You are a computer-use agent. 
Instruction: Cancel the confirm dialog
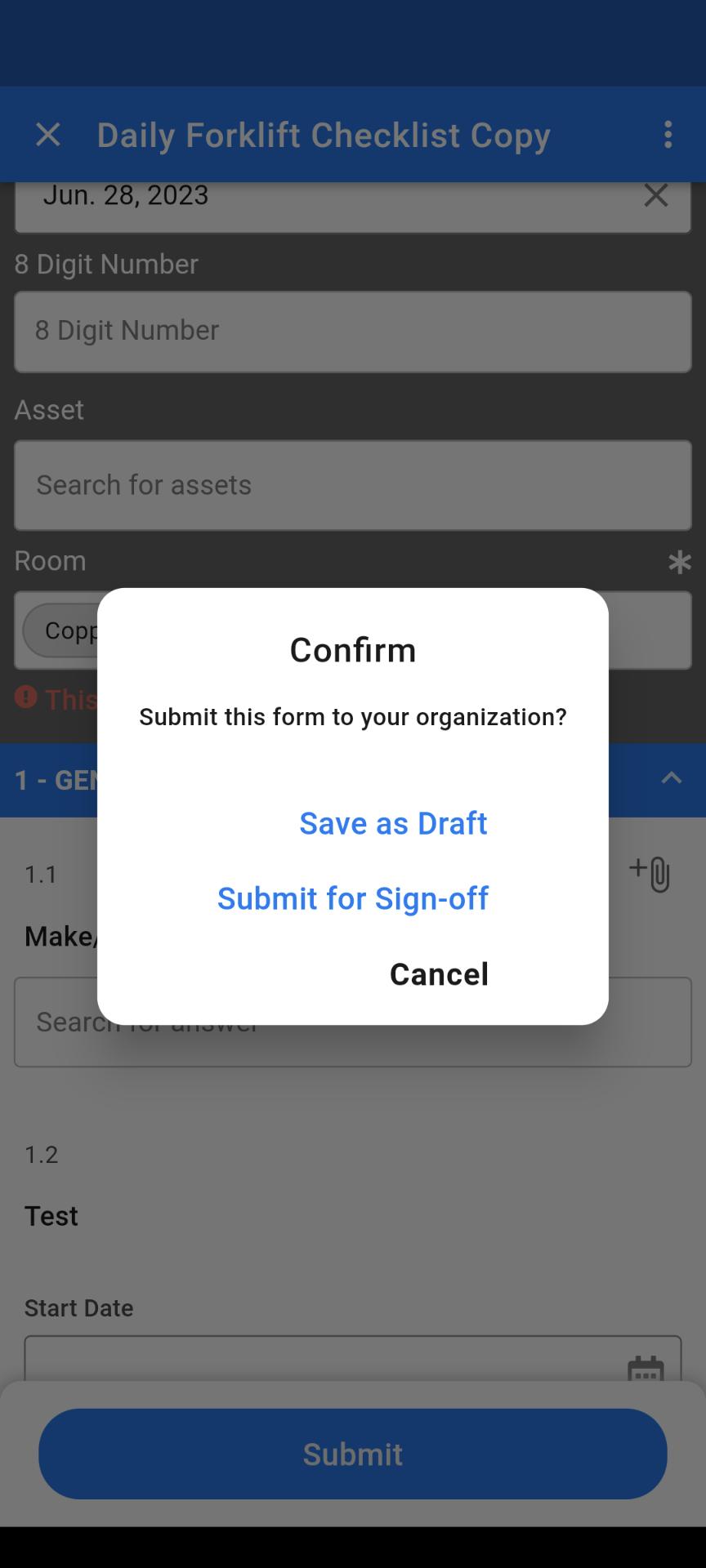439,973
